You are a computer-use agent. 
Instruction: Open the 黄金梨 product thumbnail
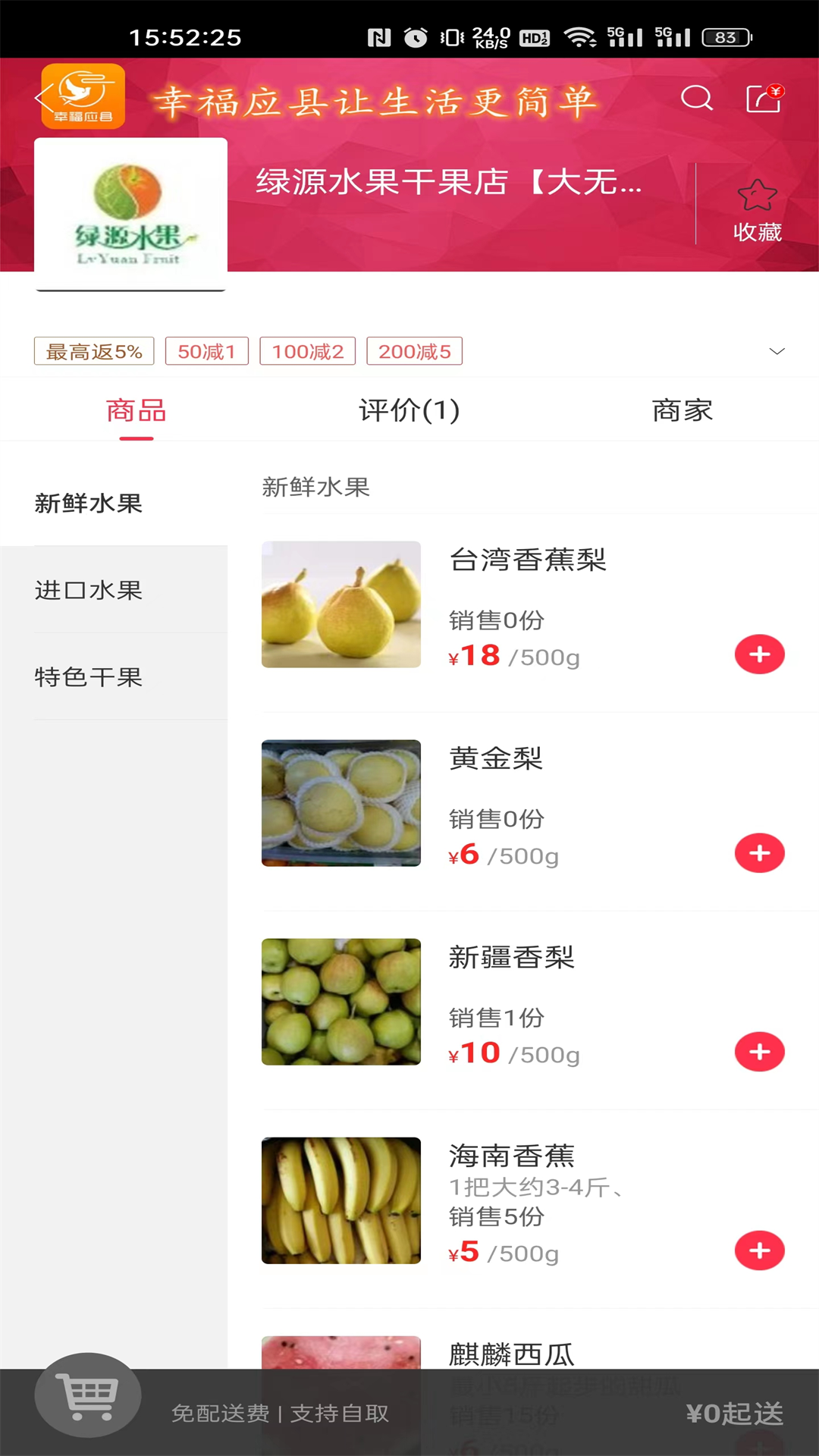[x=340, y=802]
